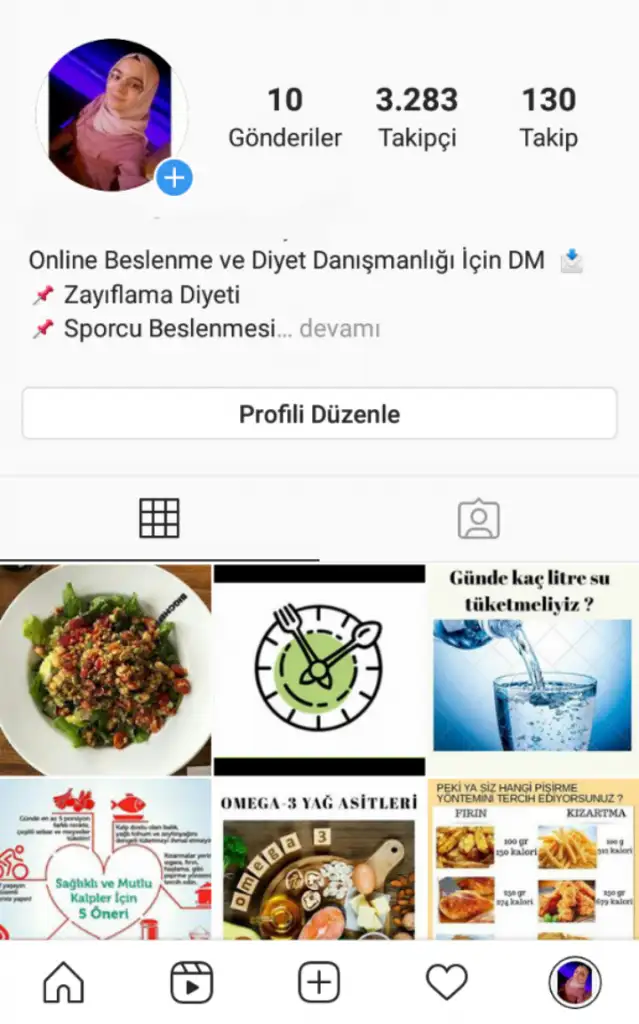Screen dimensions: 639x1024
Task: Open the salad bowl post
Action: pos(105,669)
